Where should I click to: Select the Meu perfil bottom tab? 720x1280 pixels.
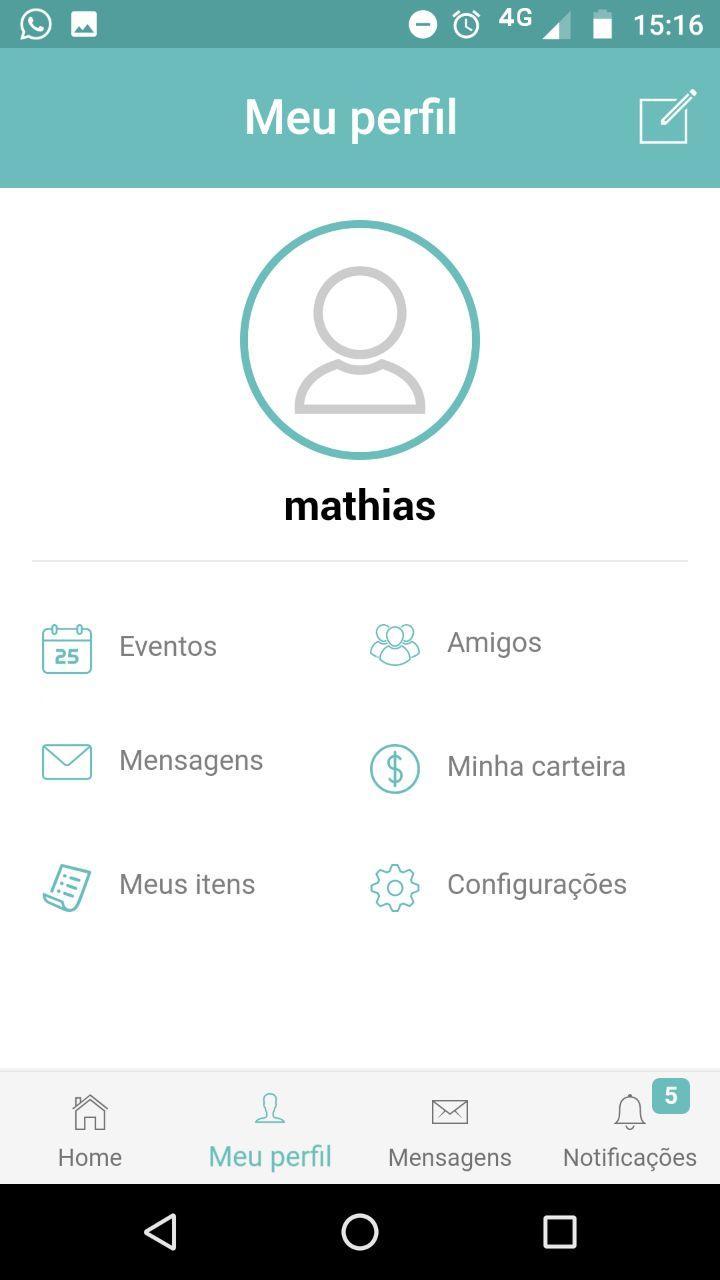click(x=270, y=1130)
